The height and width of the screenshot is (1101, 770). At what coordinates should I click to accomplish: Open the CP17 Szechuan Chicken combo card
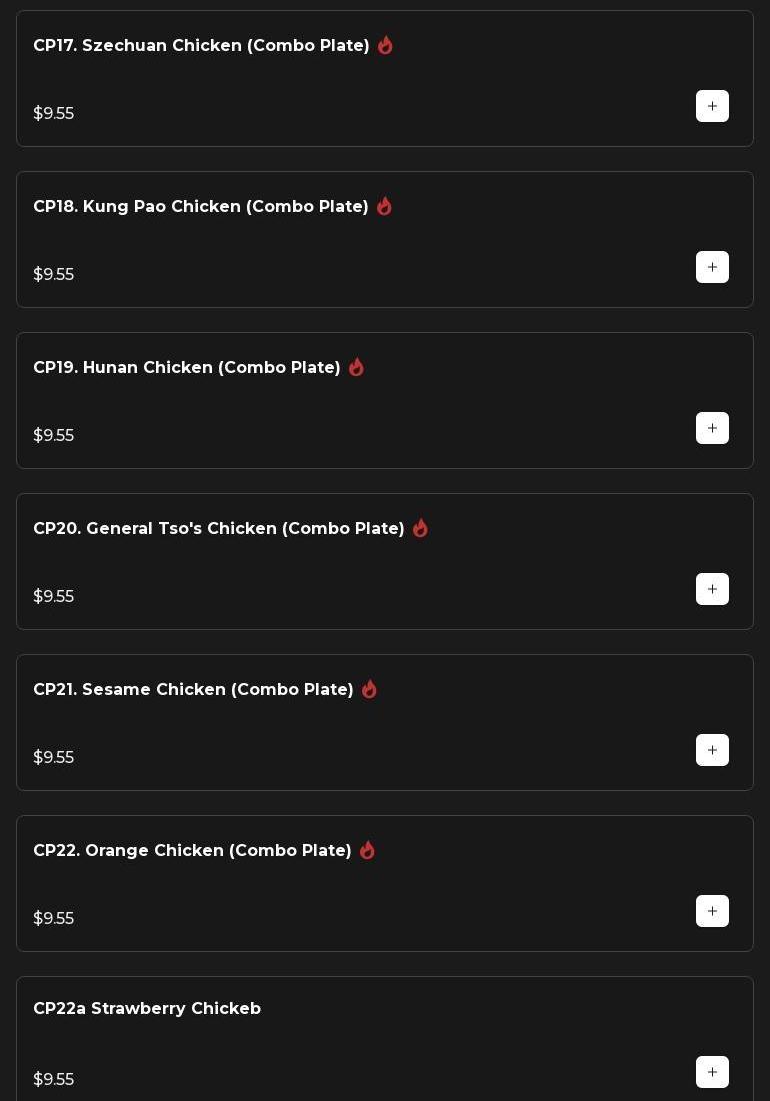(x=201, y=46)
